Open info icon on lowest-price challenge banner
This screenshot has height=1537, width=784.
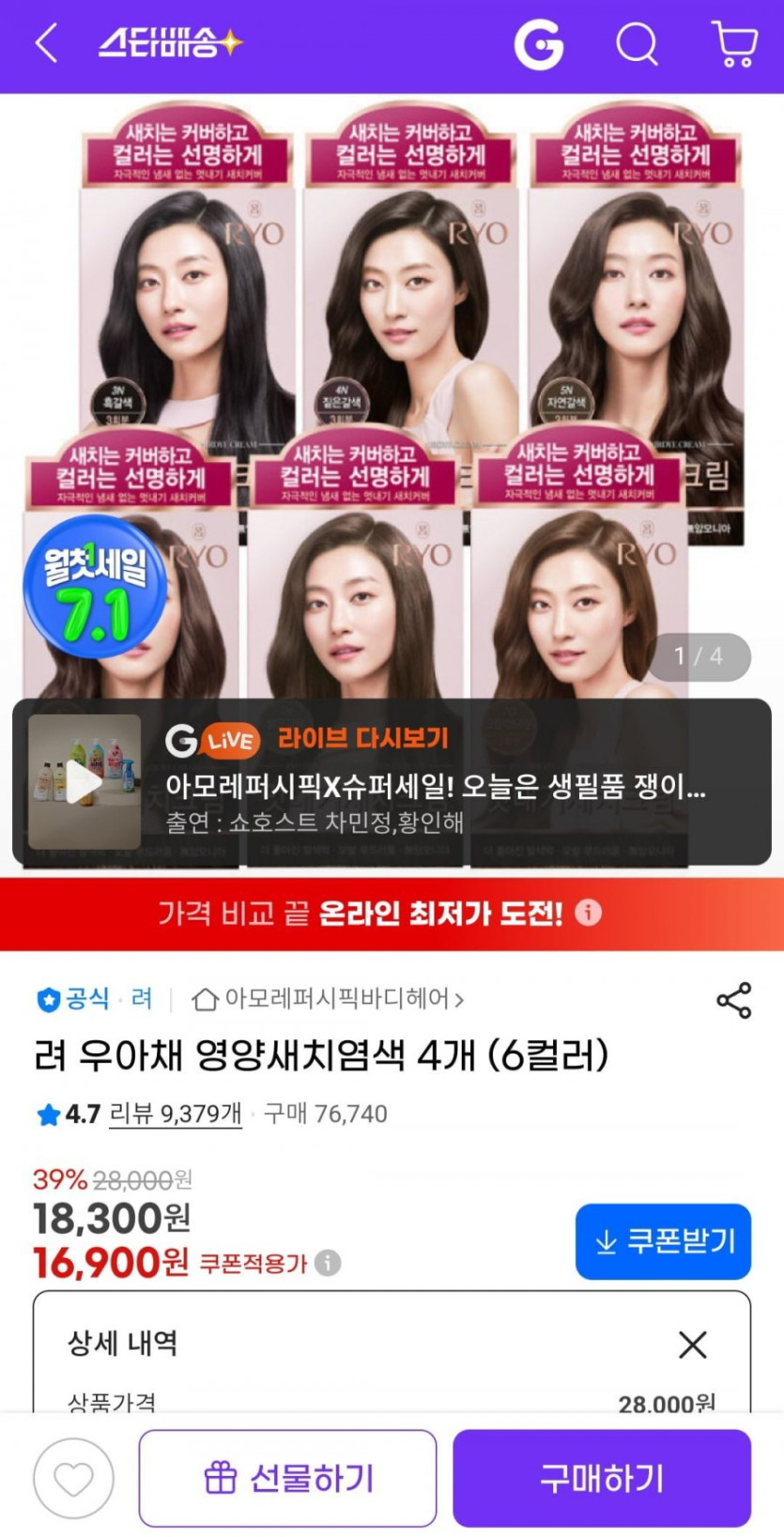pos(589,912)
